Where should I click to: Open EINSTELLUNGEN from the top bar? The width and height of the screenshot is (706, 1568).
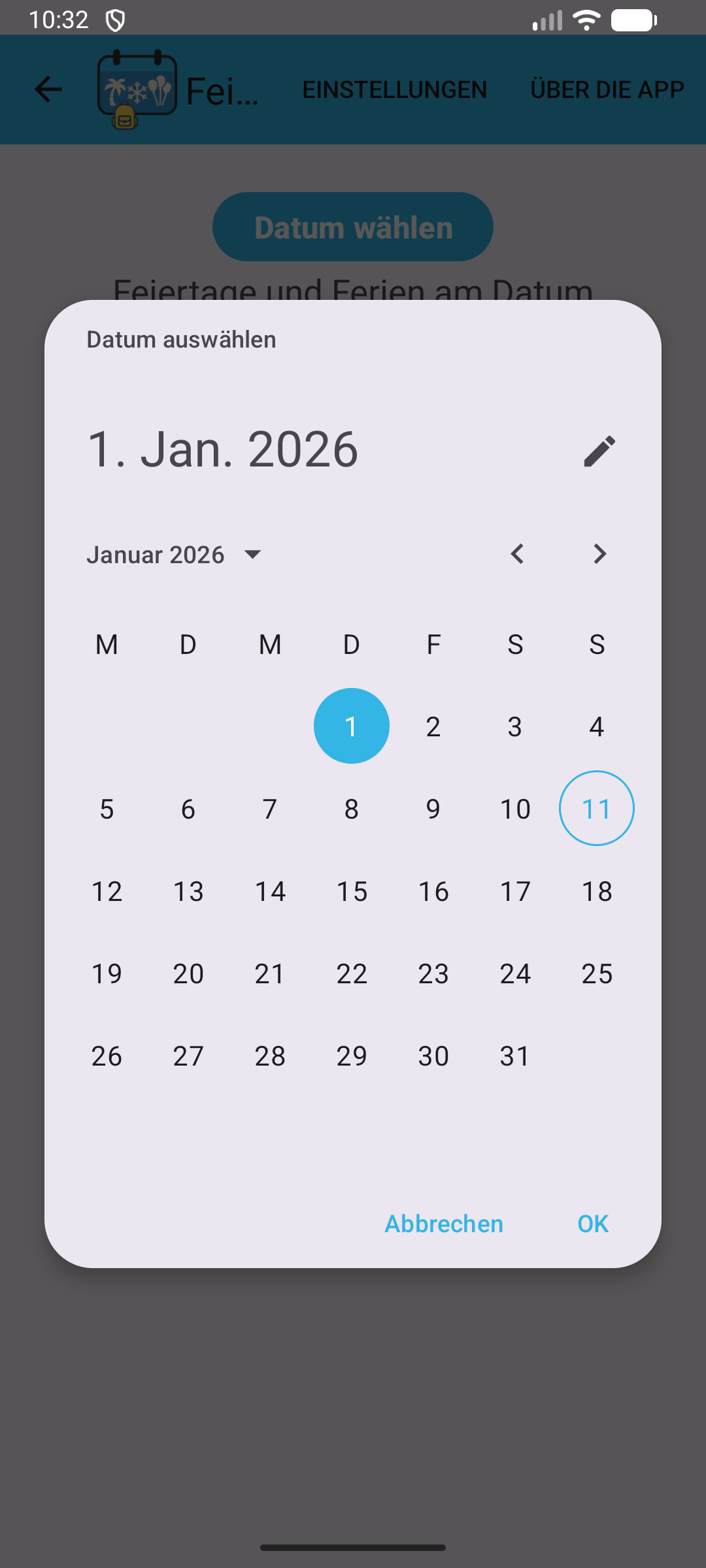pyautogui.click(x=394, y=90)
